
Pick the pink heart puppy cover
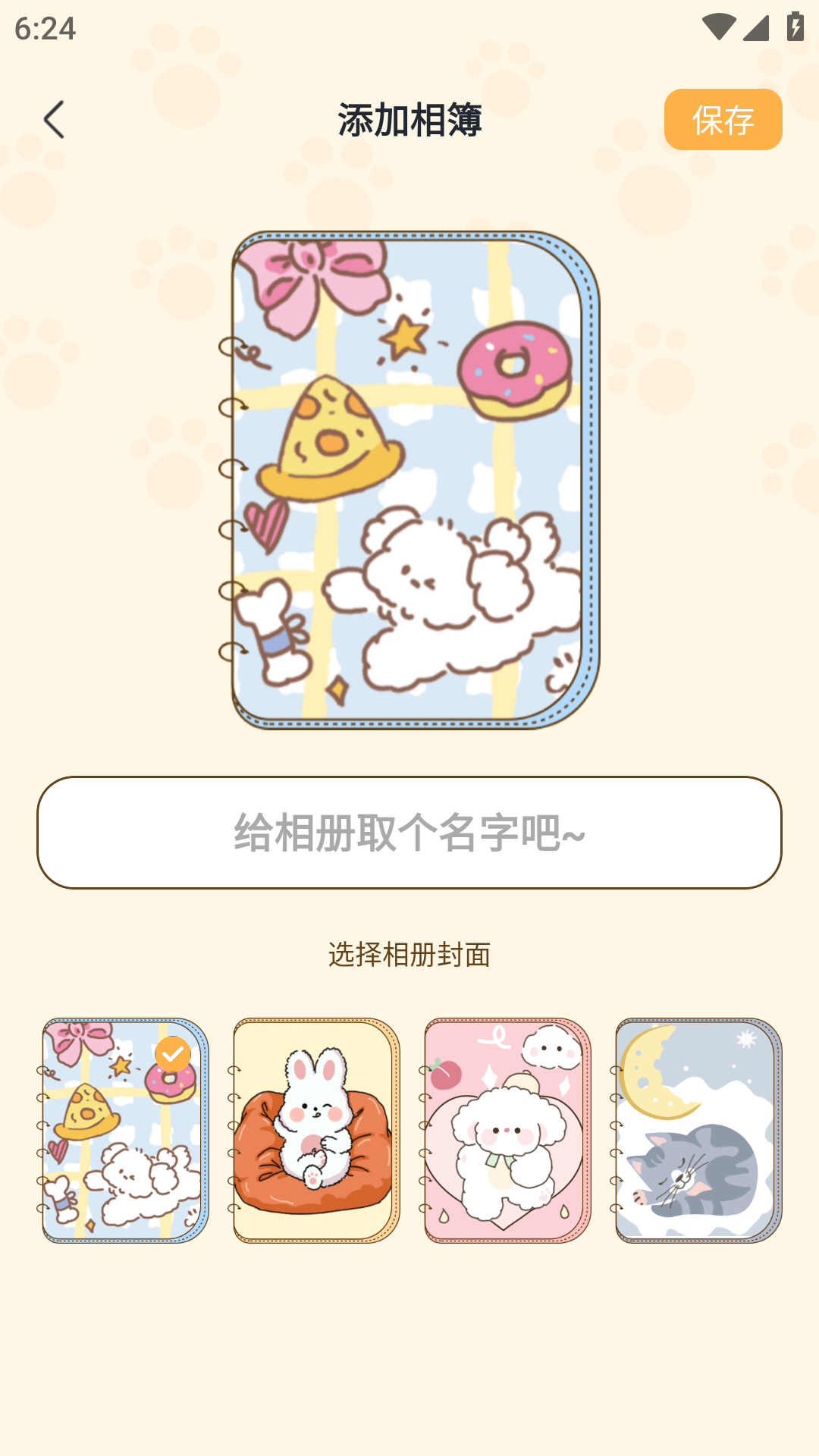coord(507,1130)
